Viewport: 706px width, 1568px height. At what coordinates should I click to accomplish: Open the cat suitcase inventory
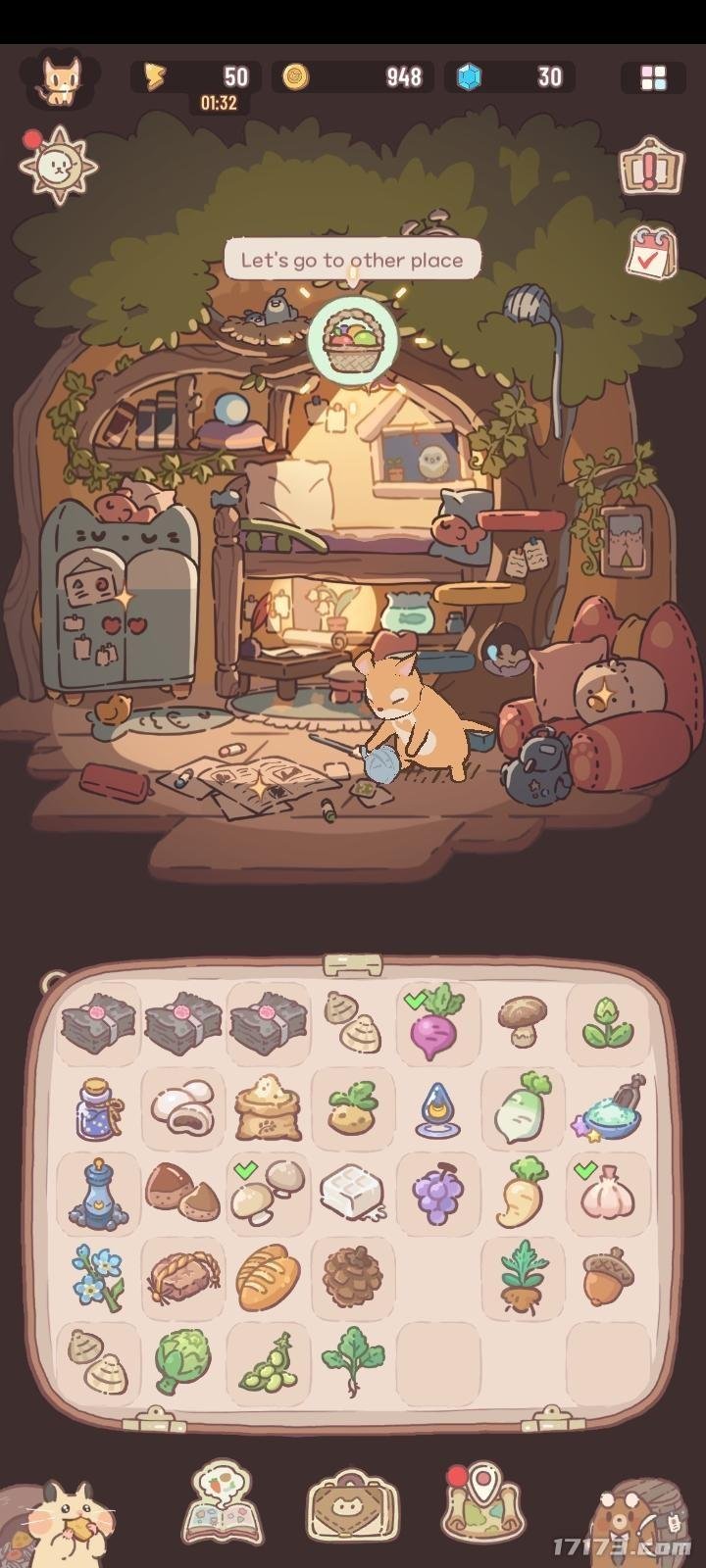pyautogui.click(x=353, y=1509)
